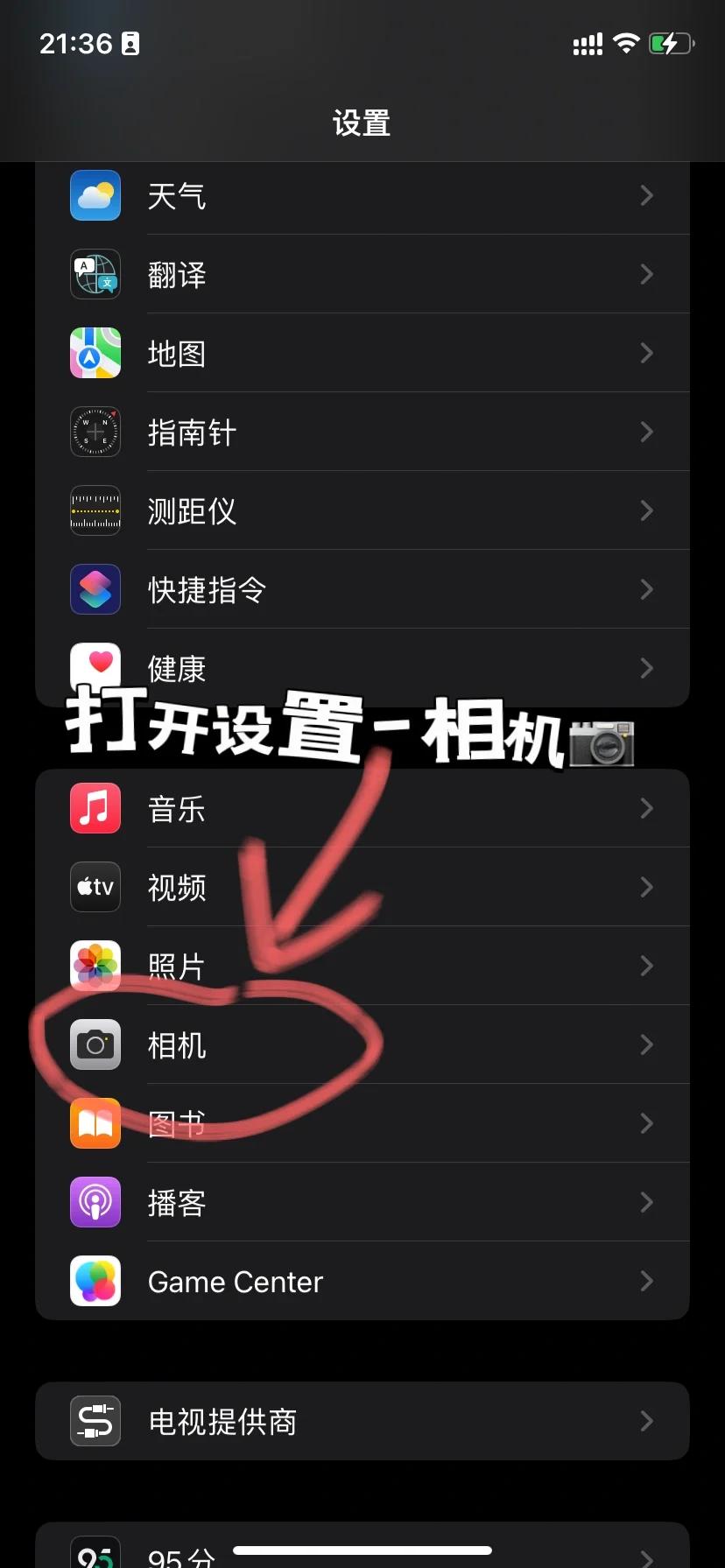Open the 相机 (Camera) settings row
The height and width of the screenshot is (1568, 725).
point(362,1045)
